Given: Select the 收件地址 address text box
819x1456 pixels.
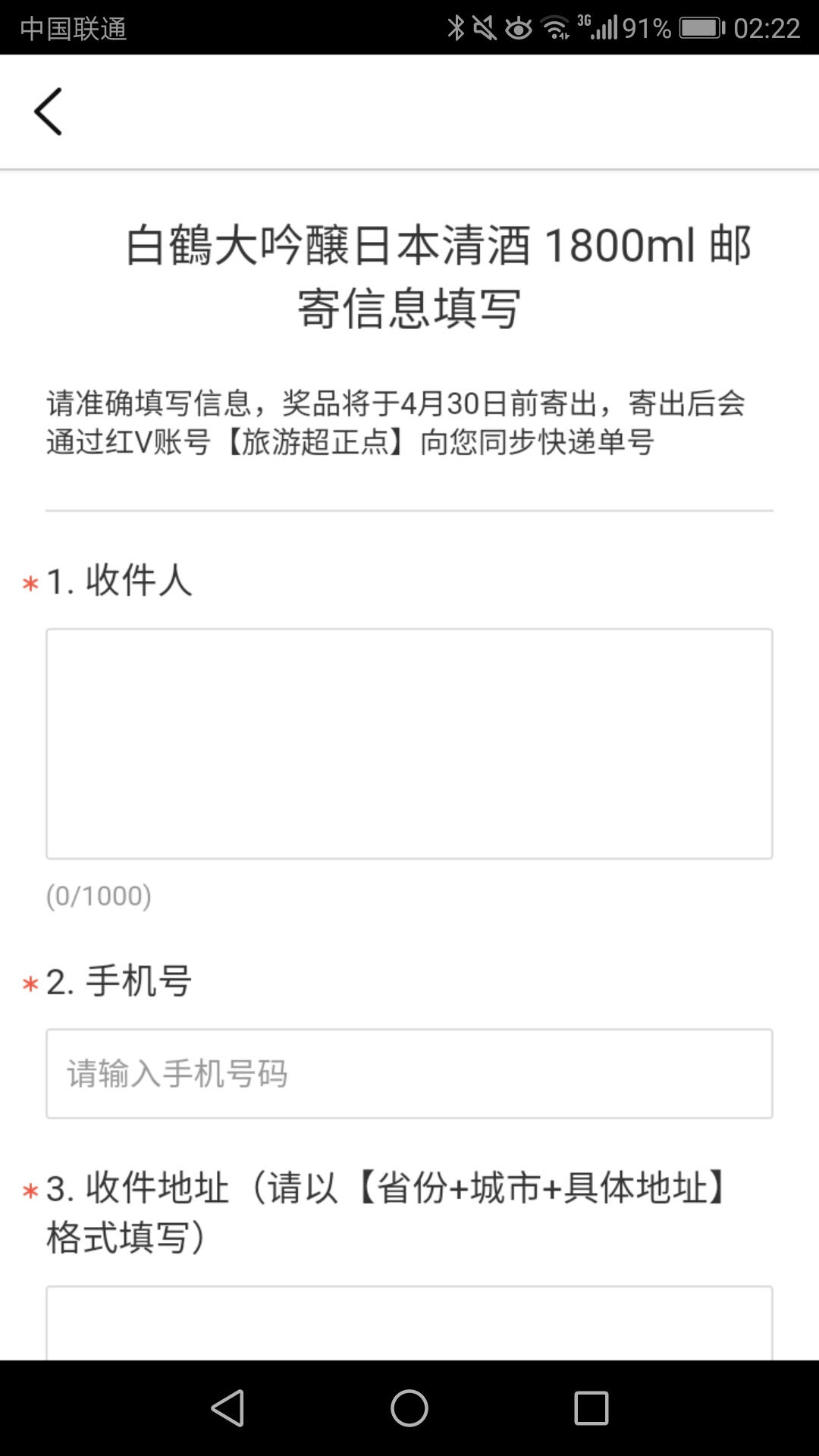Looking at the screenshot, I should [409, 1323].
